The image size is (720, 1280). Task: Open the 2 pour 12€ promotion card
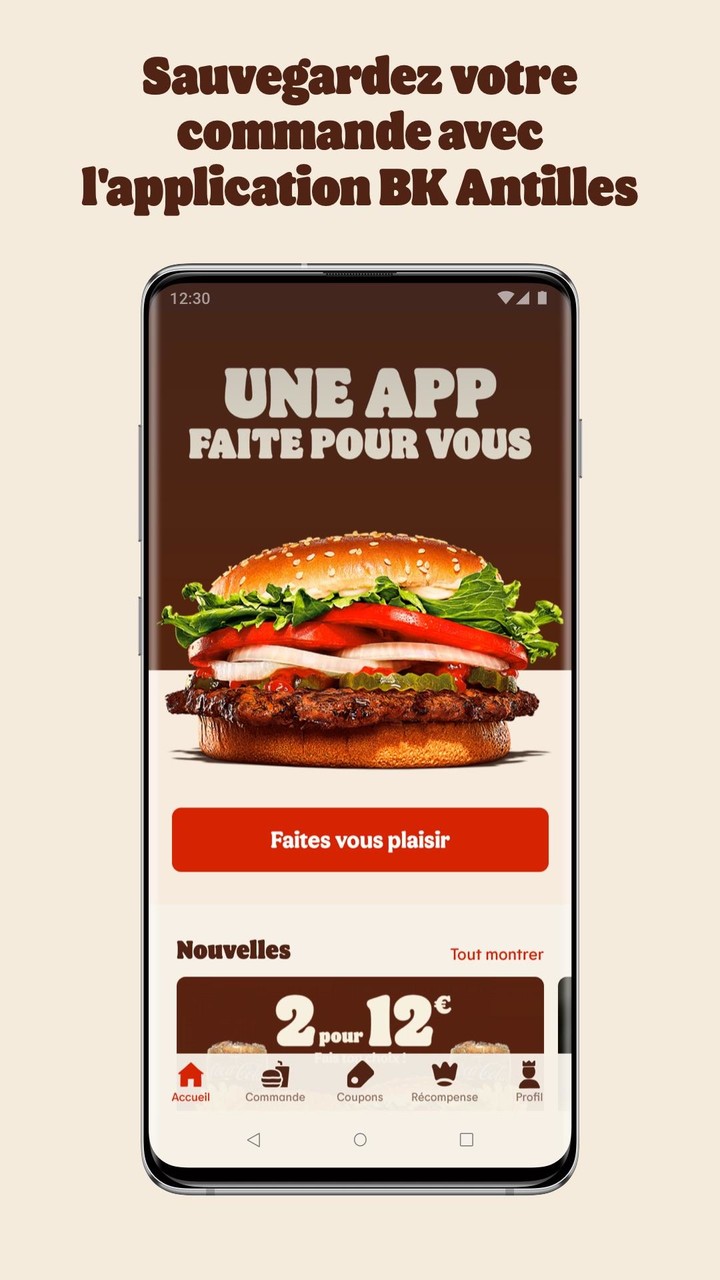point(360,1015)
